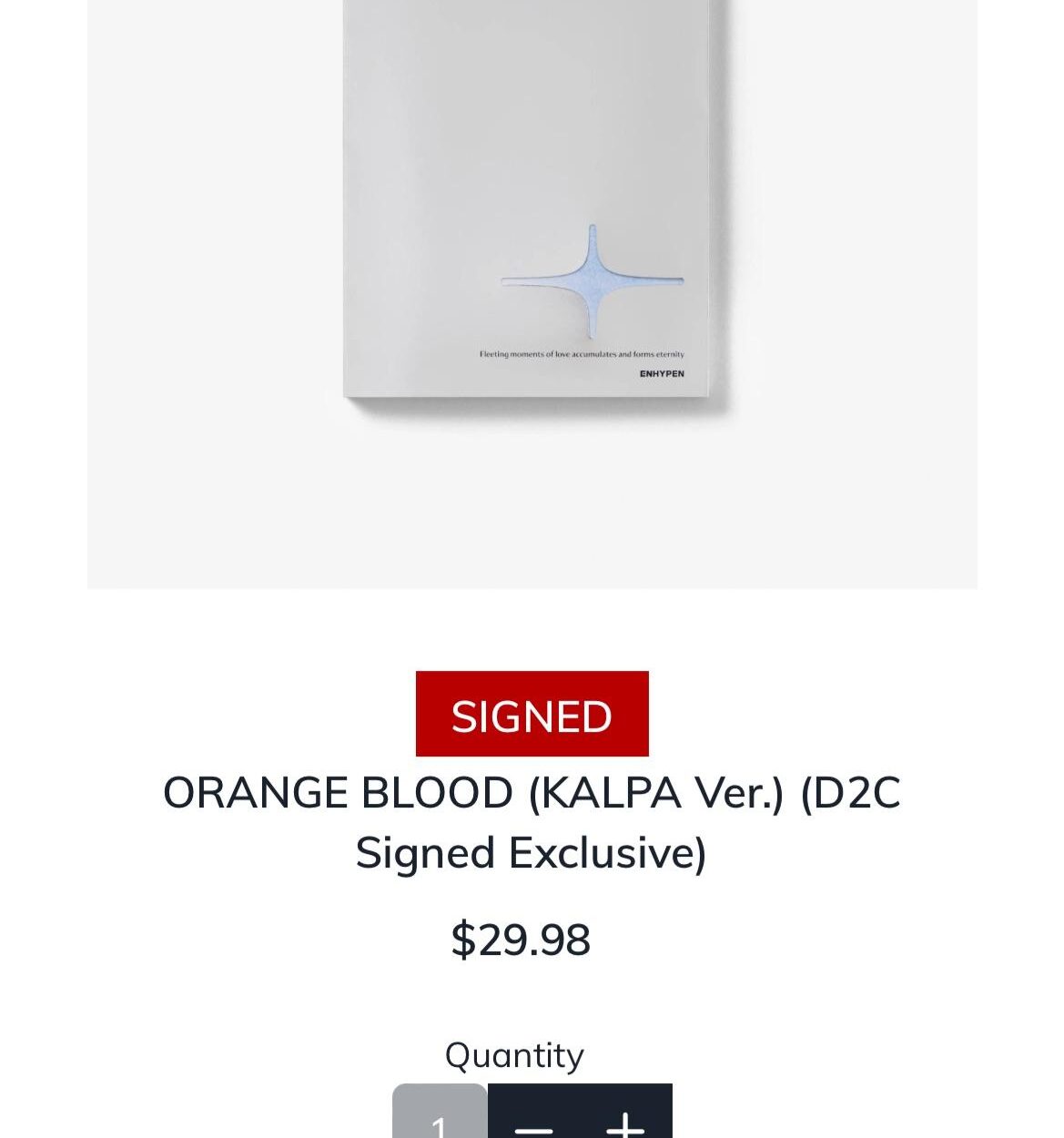Click the Quantity label
1064x1138 pixels.
515,1054
